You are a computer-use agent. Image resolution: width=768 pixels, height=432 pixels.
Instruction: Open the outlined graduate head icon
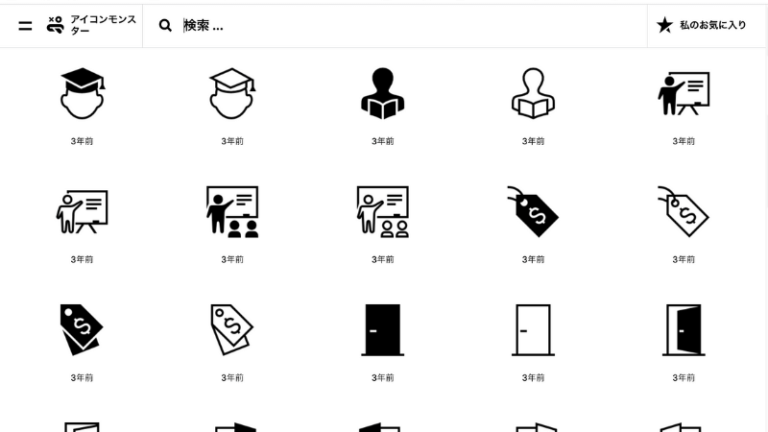tap(232, 95)
